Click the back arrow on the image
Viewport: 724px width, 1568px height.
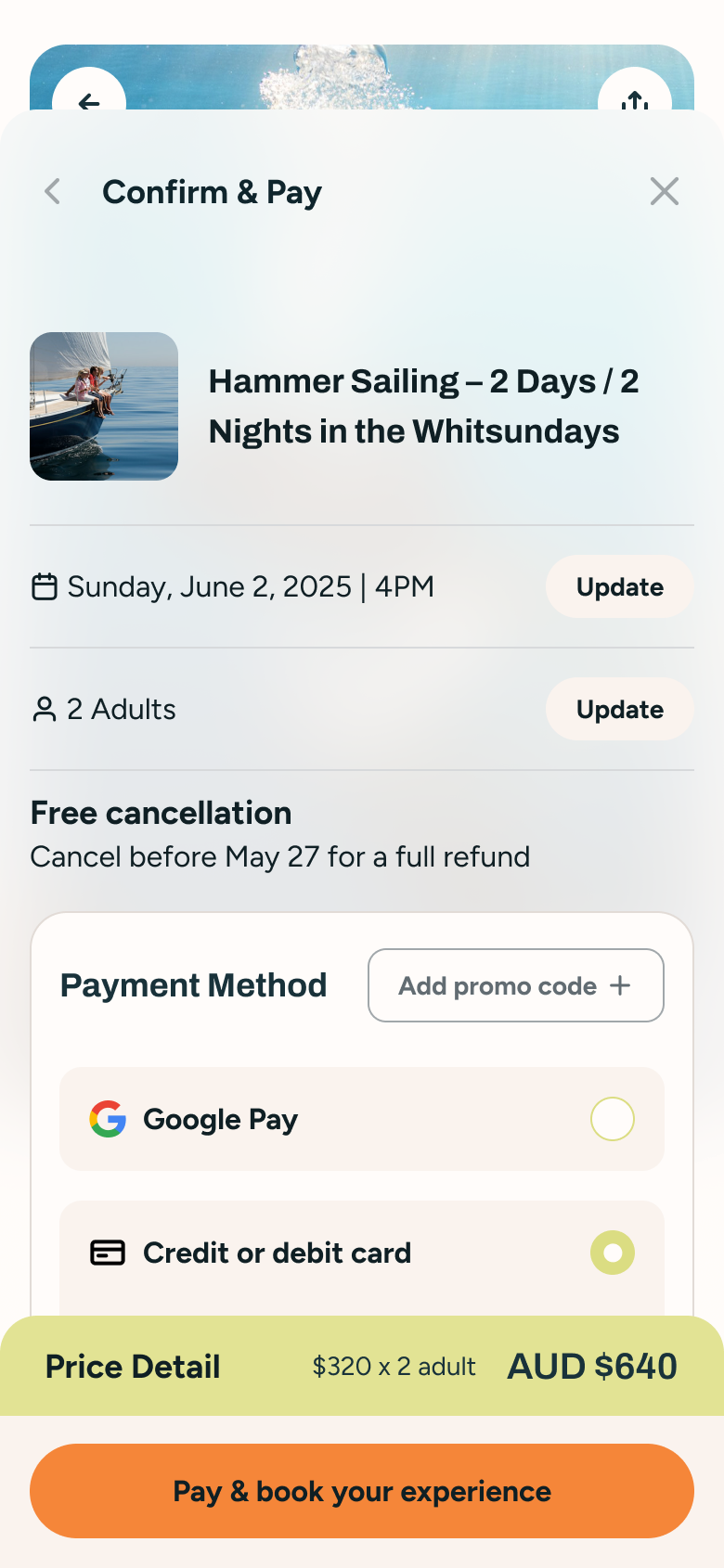(89, 104)
